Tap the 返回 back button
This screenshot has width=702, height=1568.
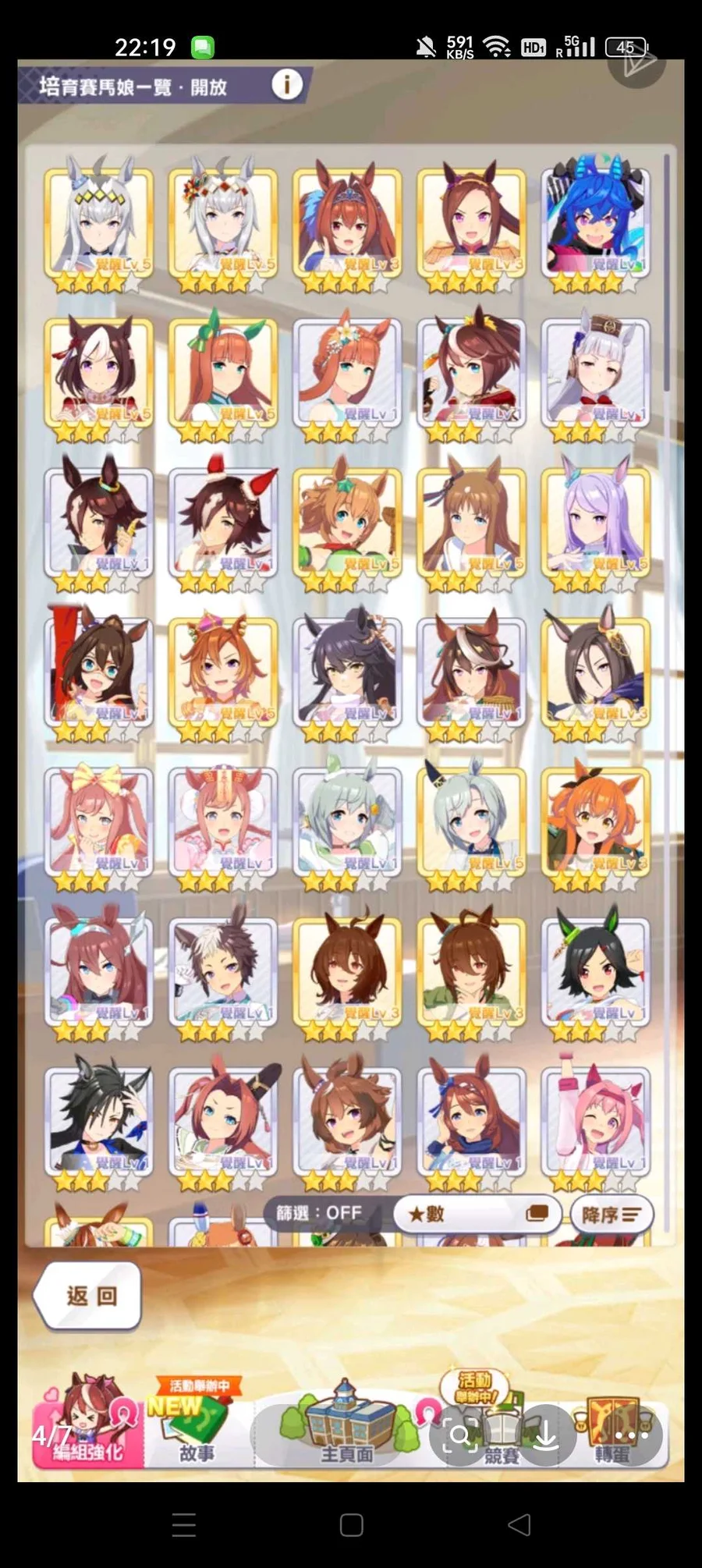(90, 1296)
